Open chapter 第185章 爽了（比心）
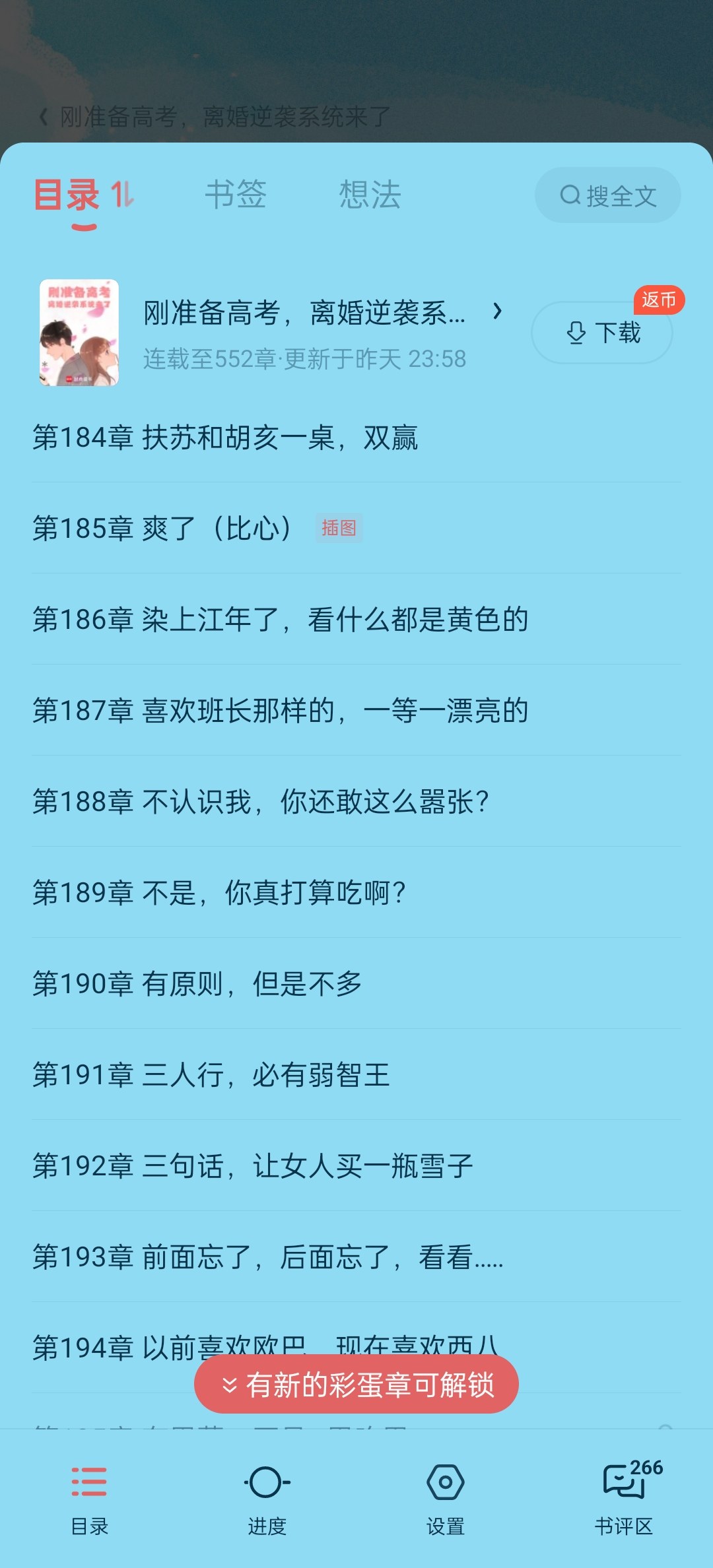Image resolution: width=713 pixels, height=1568 pixels. [165, 529]
